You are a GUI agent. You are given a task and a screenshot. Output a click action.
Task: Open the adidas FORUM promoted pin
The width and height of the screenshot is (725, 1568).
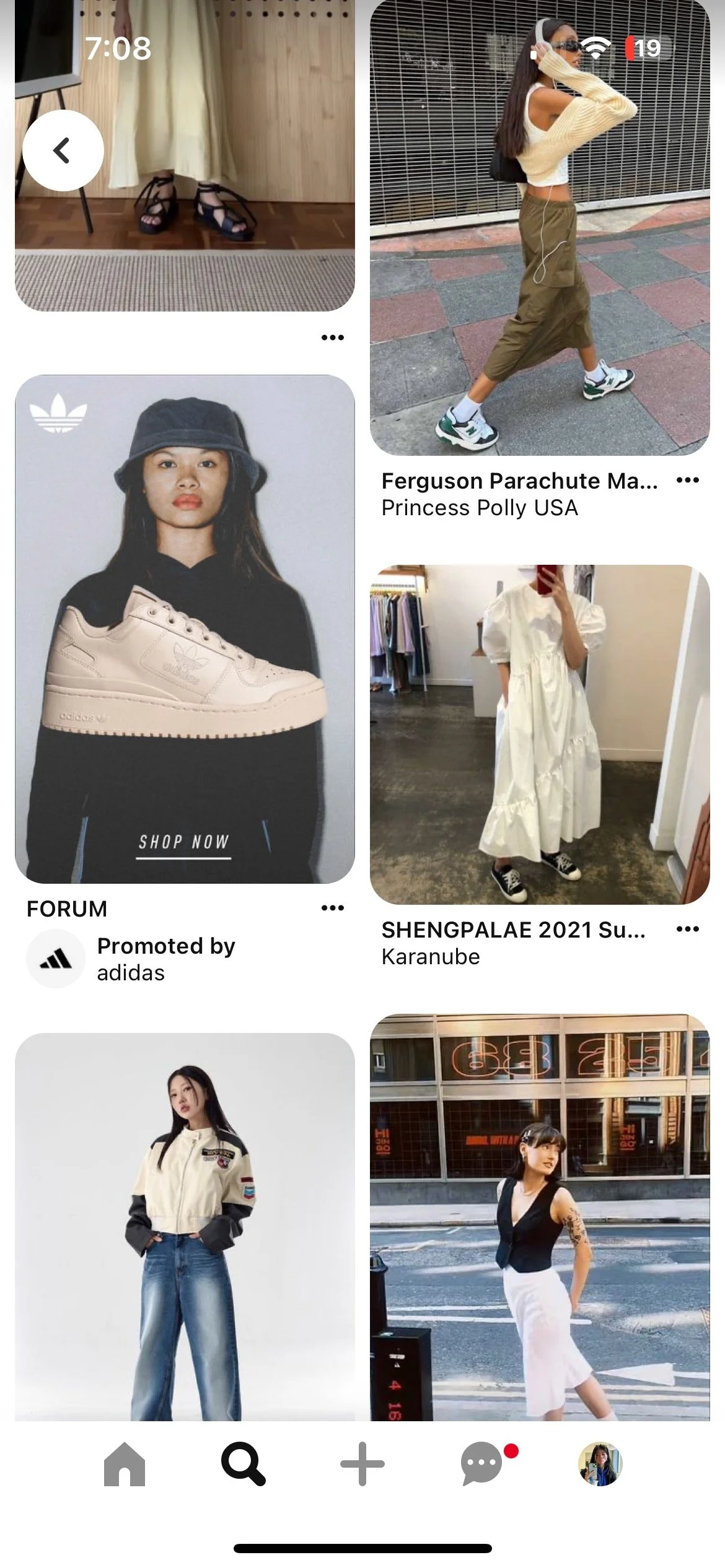tap(185, 629)
